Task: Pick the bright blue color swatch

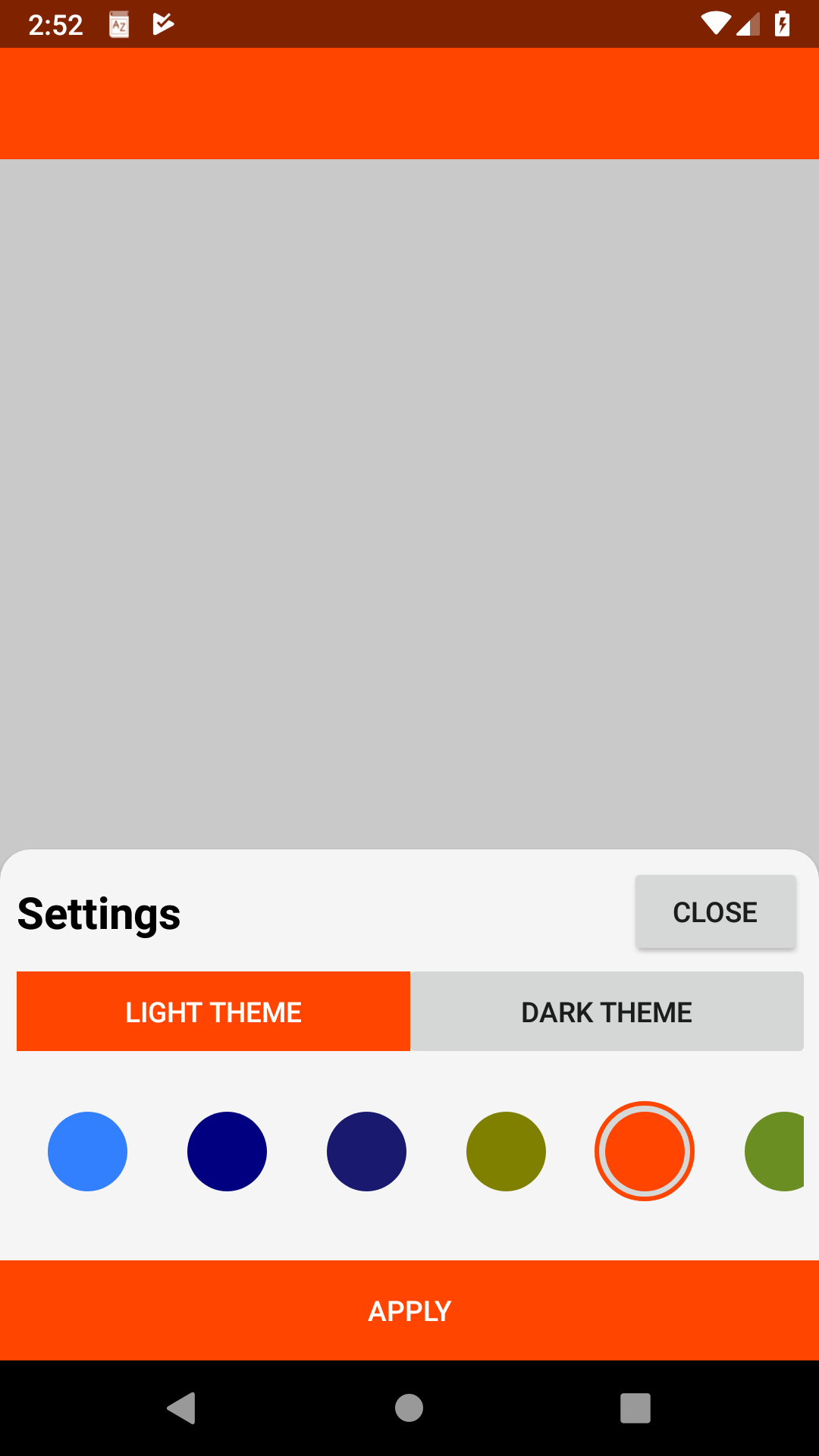Action: [87, 1151]
